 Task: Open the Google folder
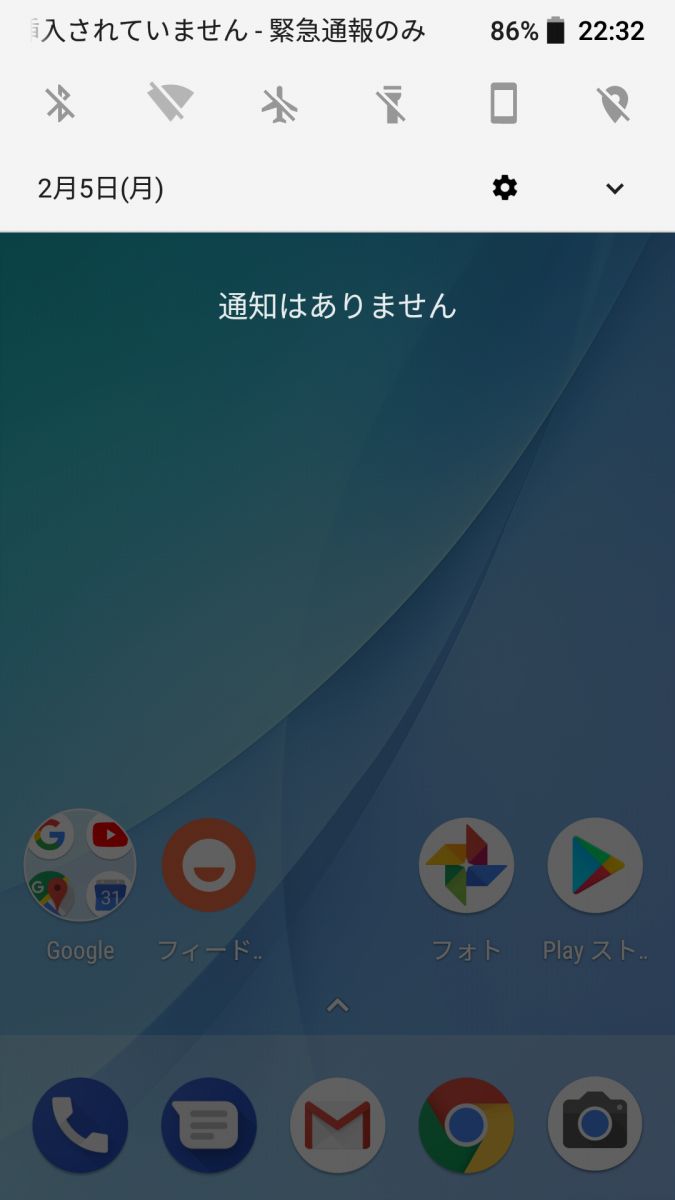pos(80,865)
